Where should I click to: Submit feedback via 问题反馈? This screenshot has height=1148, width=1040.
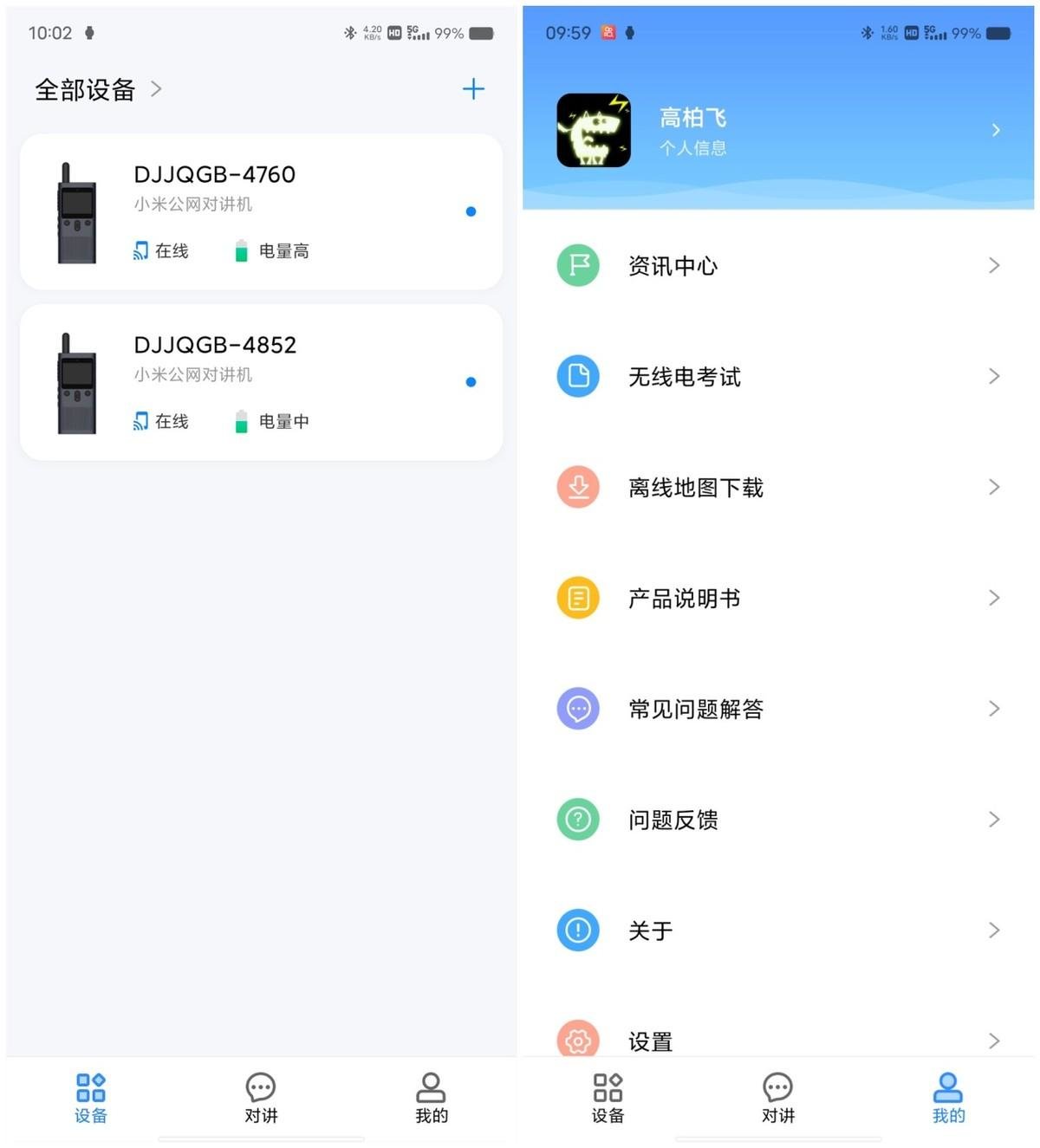(x=777, y=820)
